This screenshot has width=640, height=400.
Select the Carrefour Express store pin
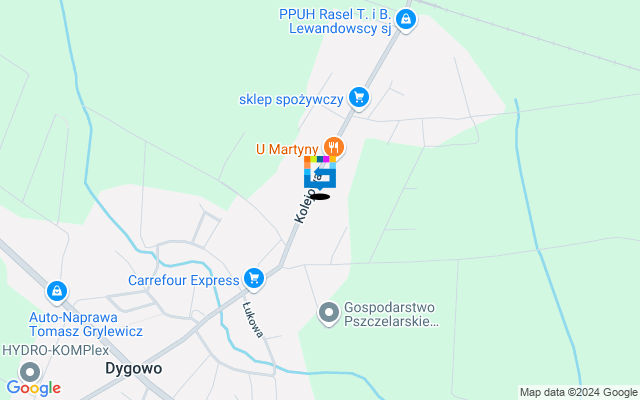click(254, 279)
